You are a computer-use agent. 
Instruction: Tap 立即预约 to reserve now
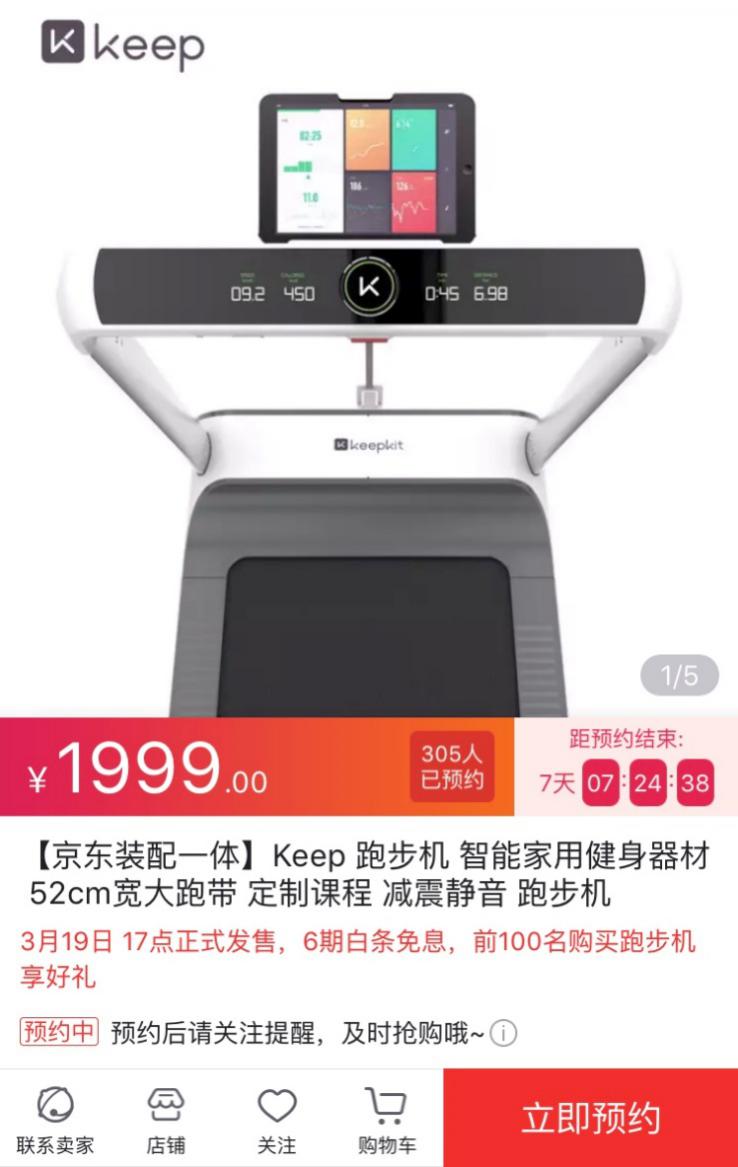pyautogui.click(x=590, y=1118)
